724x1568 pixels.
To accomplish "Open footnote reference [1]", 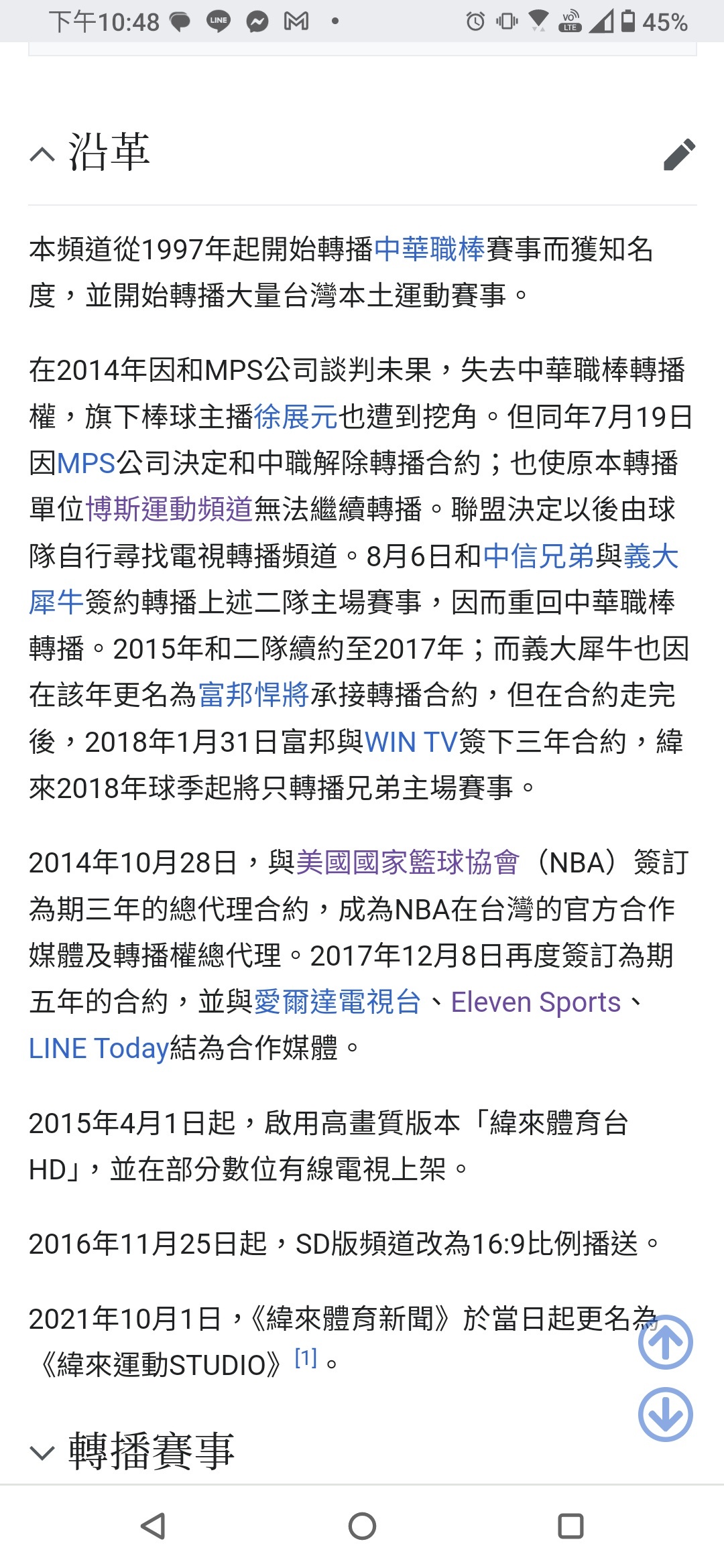I will pyautogui.click(x=306, y=1358).
